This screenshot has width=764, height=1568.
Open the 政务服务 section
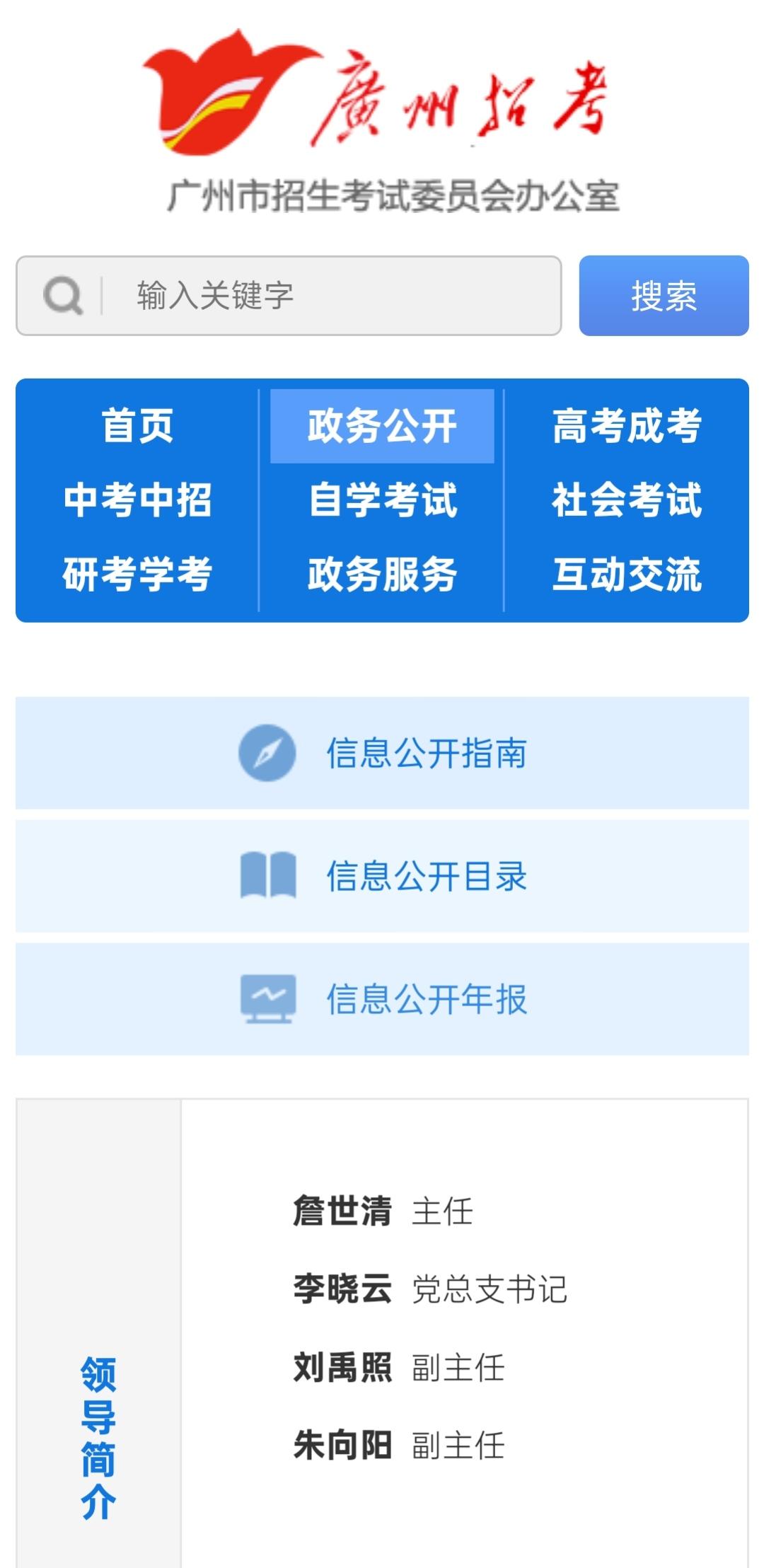pos(382,573)
